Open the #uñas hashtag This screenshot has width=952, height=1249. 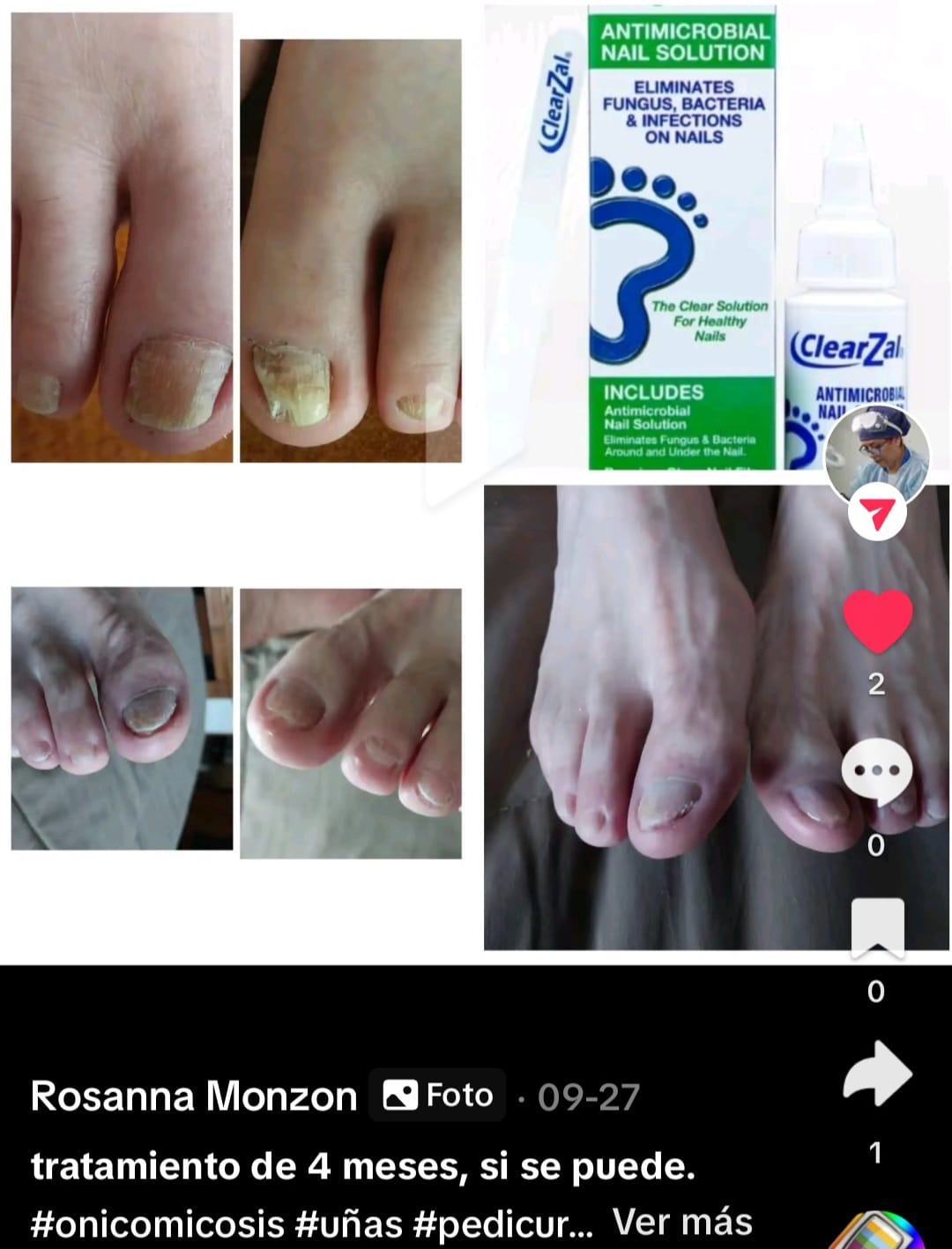pos(349,1223)
